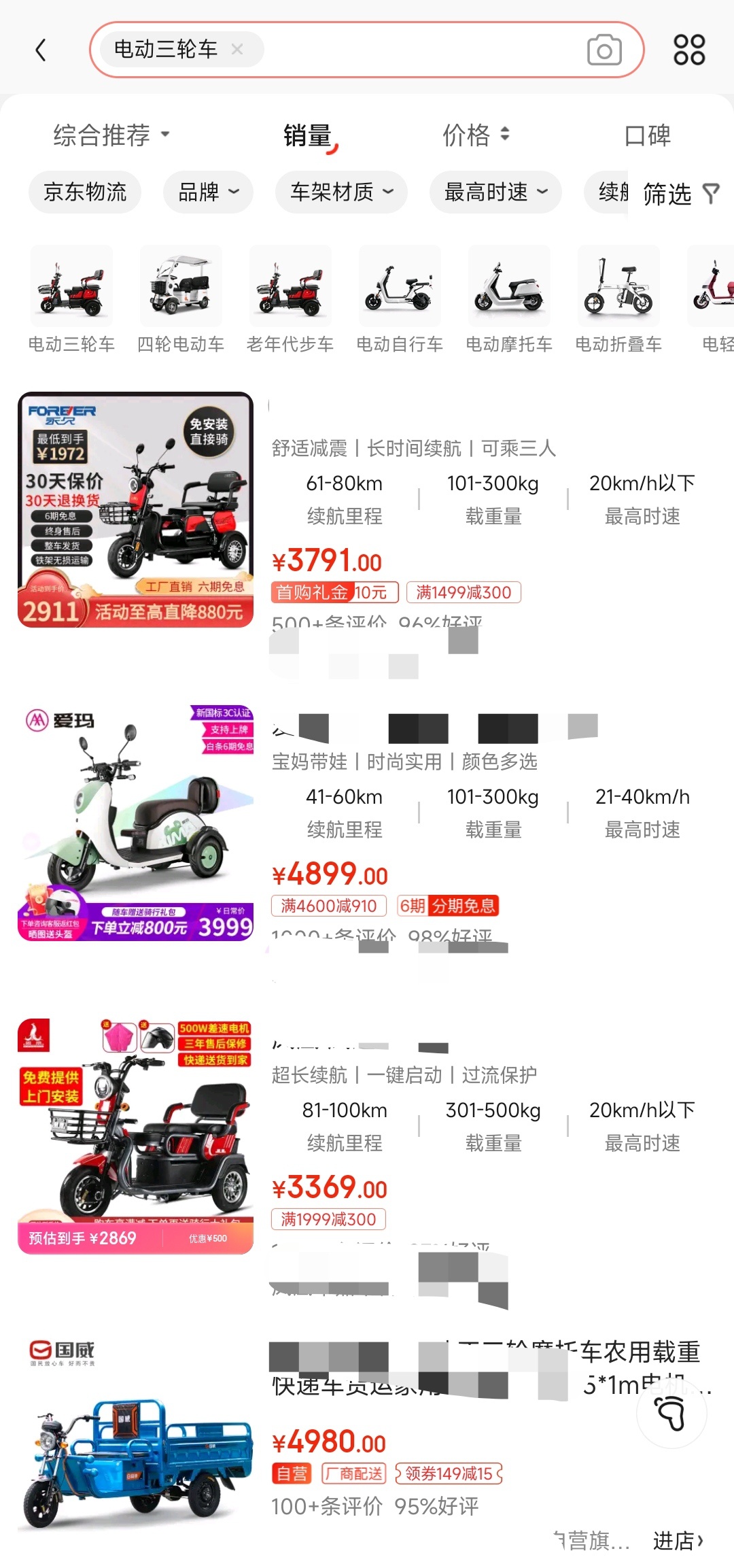Select the 京东物流 filter chip
734x1568 pixels.
point(85,192)
